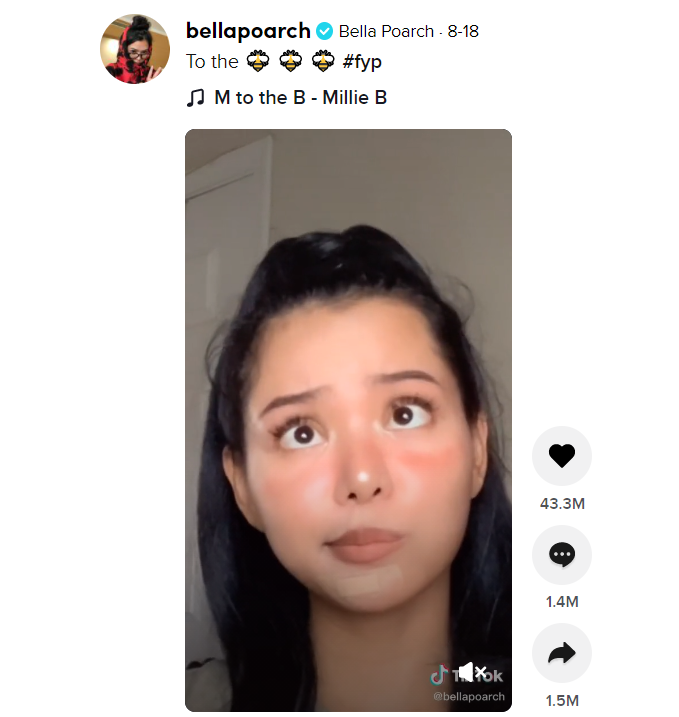Image resolution: width=679 pixels, height=717 pixels.
Task: Open the #fyp hashtag
Action: pos(361,62)
